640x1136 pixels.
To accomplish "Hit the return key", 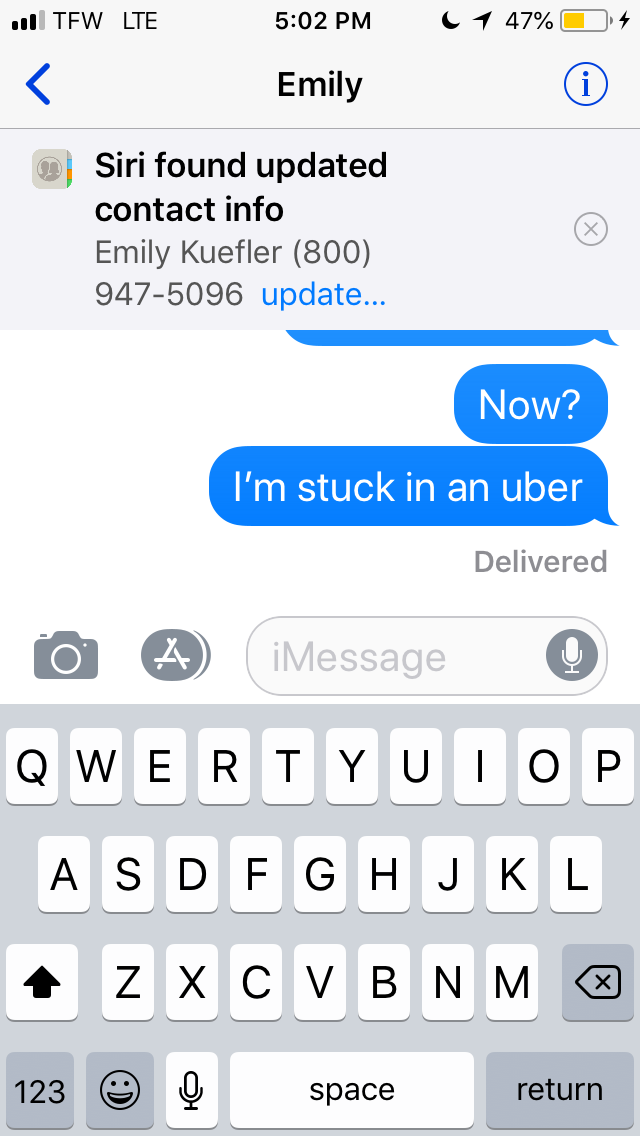I will click(x=559, y=1089).
